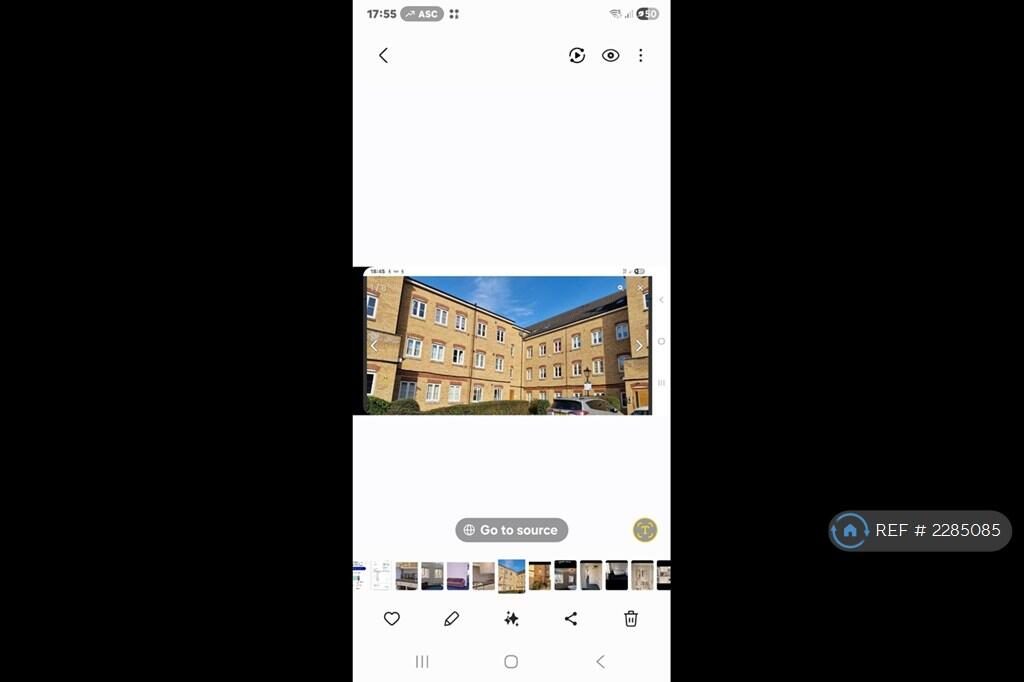Edit the photo with the pencil icon

click(451, 619)
